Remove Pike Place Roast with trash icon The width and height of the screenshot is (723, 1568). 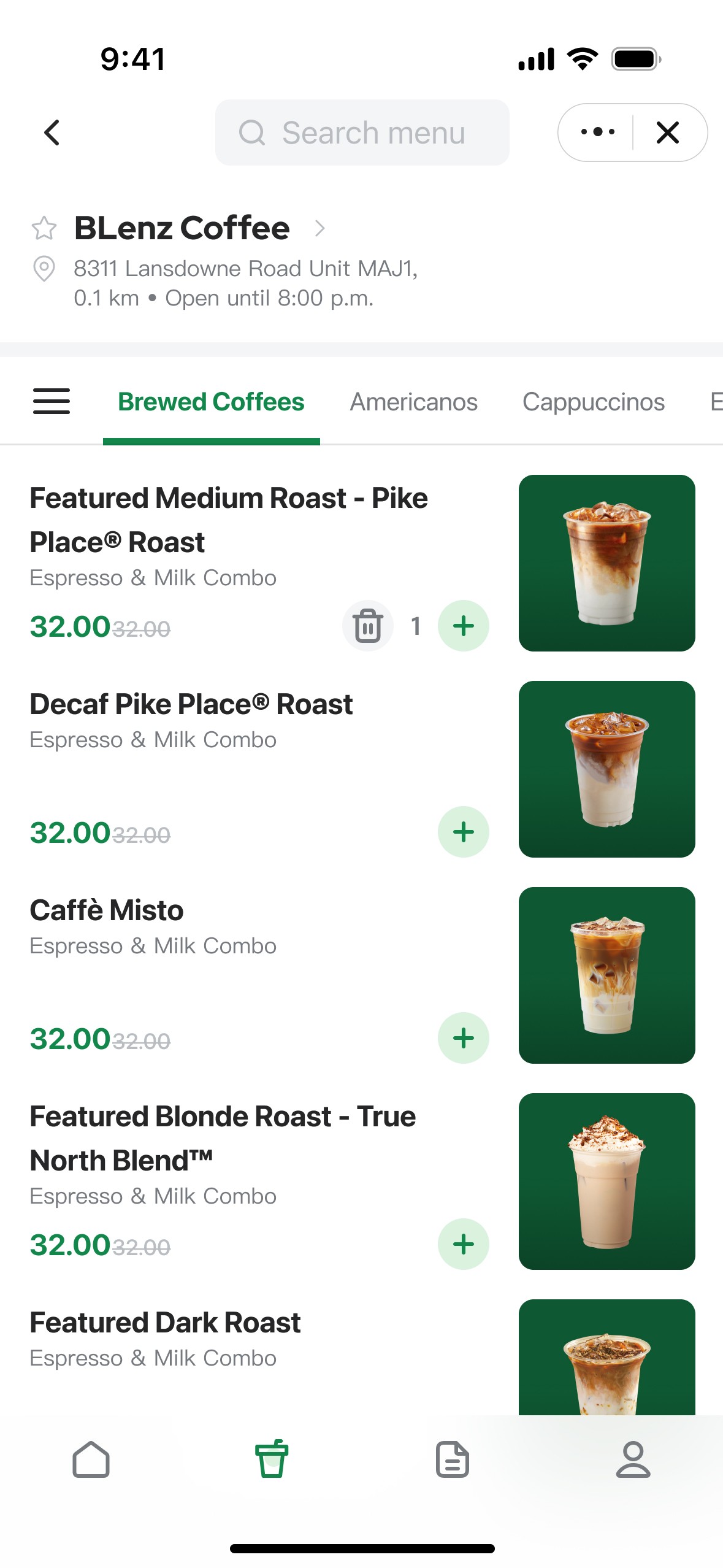368,626
